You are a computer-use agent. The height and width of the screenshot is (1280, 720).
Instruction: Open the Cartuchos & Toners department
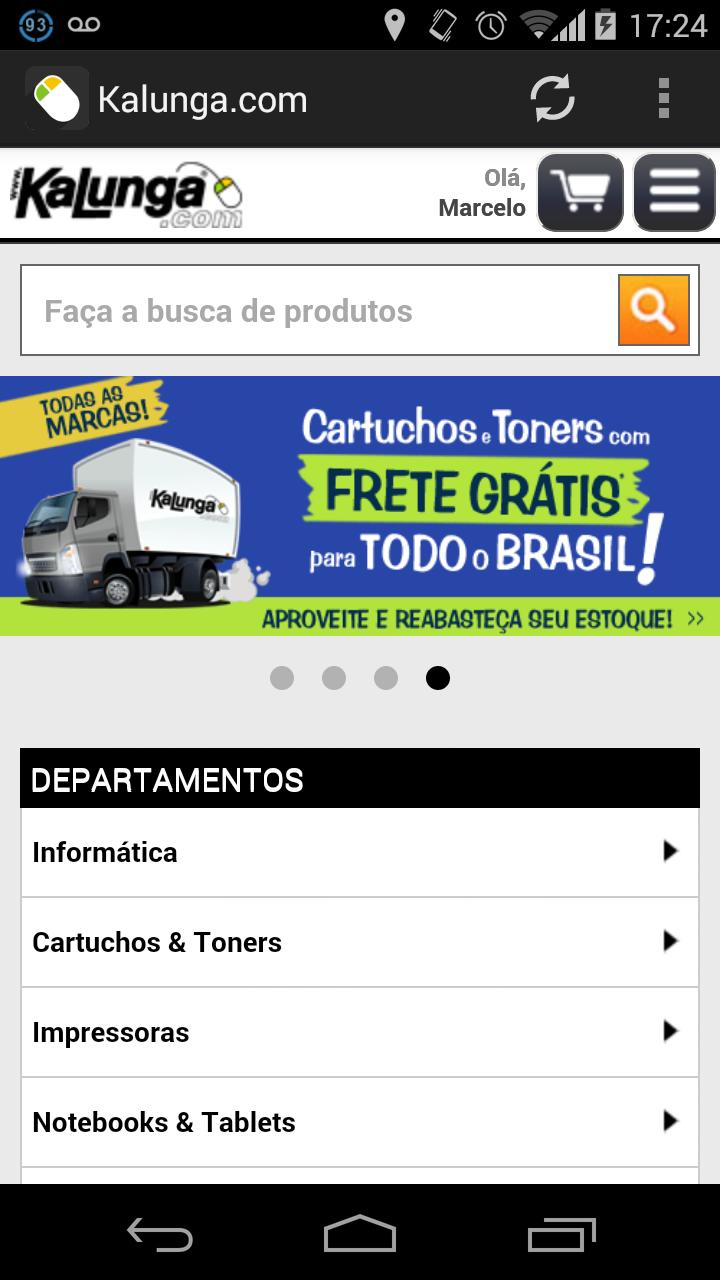tap(360, 942)
